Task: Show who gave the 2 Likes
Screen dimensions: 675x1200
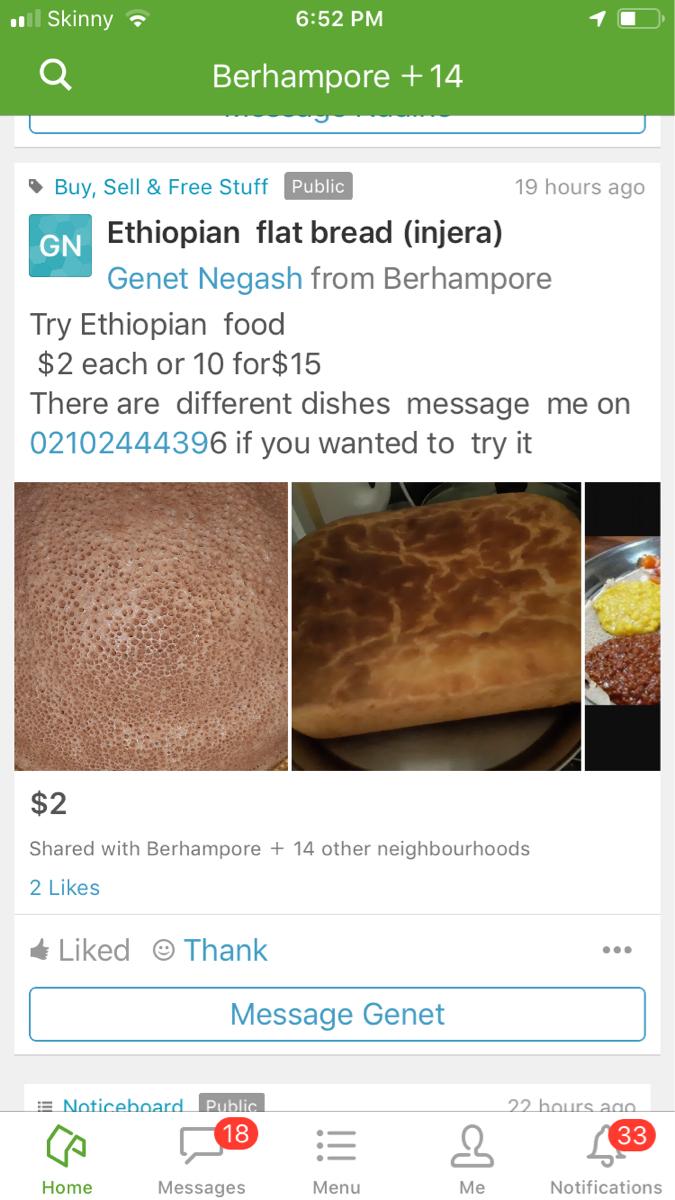Action: pyautogui.click(x=65, y=887)
